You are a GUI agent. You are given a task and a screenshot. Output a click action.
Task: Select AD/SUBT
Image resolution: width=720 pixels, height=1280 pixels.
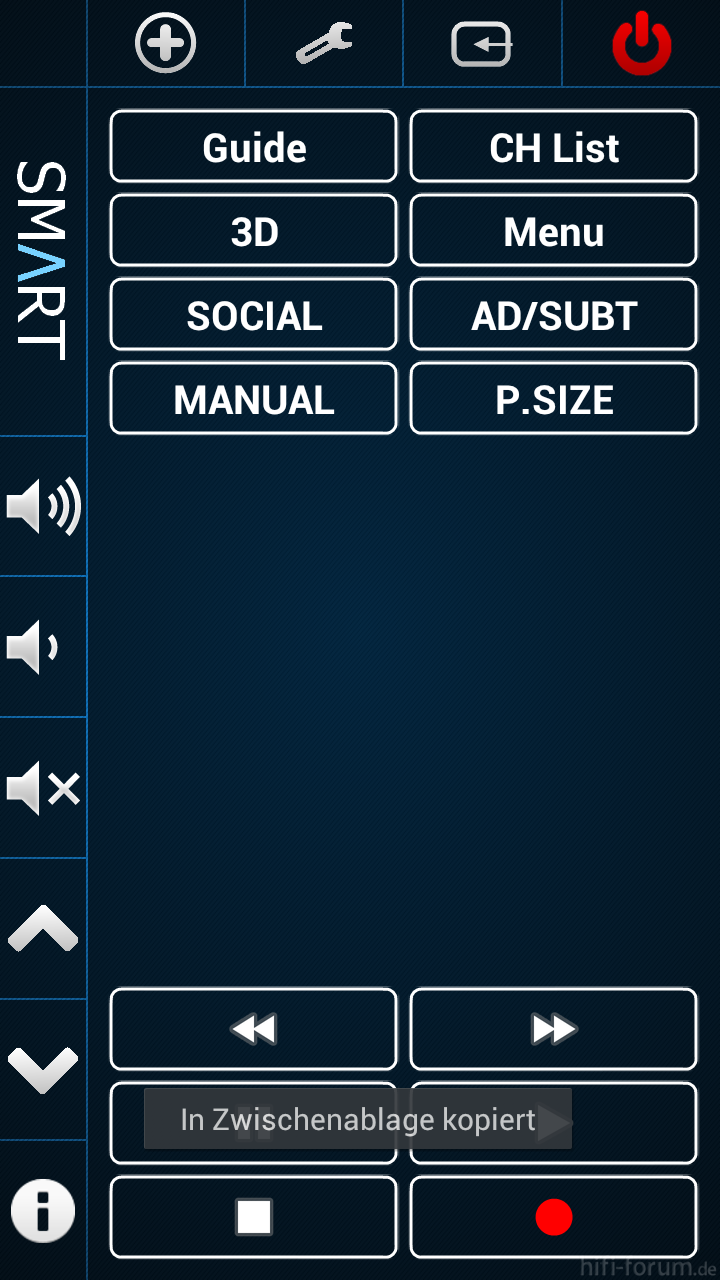[x=553, y=315]
